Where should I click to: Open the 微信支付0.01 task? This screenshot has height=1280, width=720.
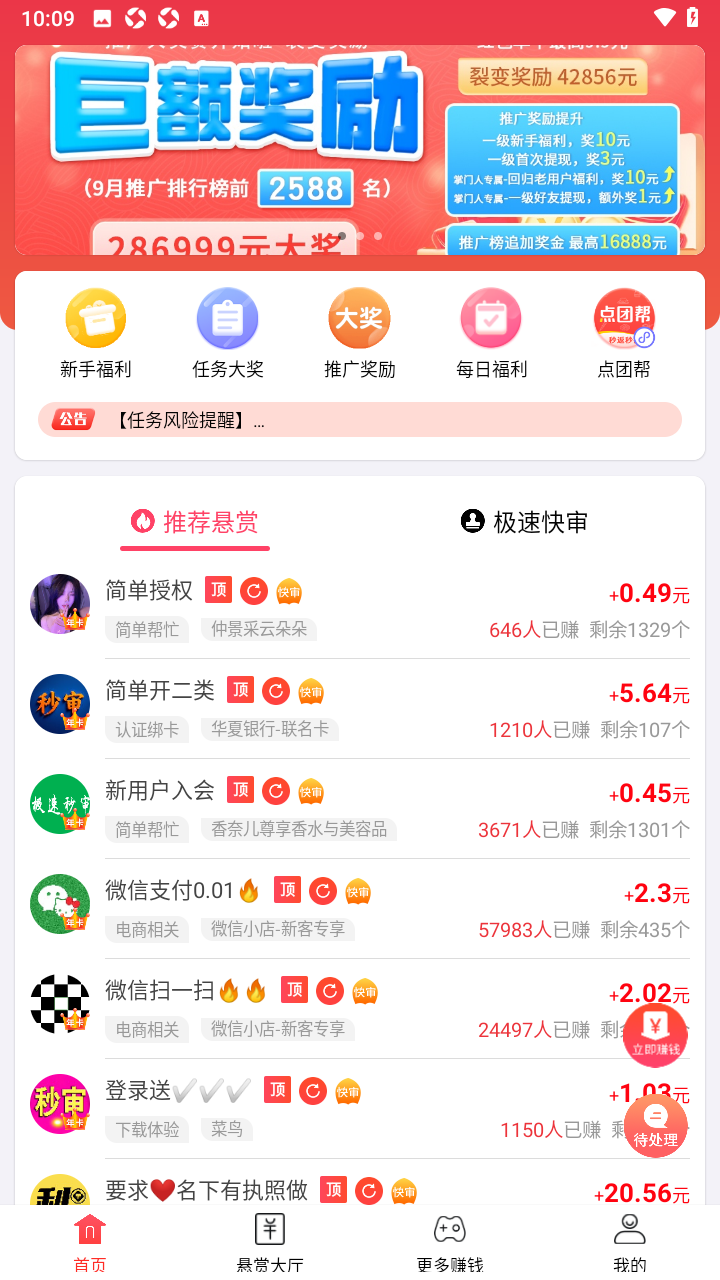coord(360,908)
